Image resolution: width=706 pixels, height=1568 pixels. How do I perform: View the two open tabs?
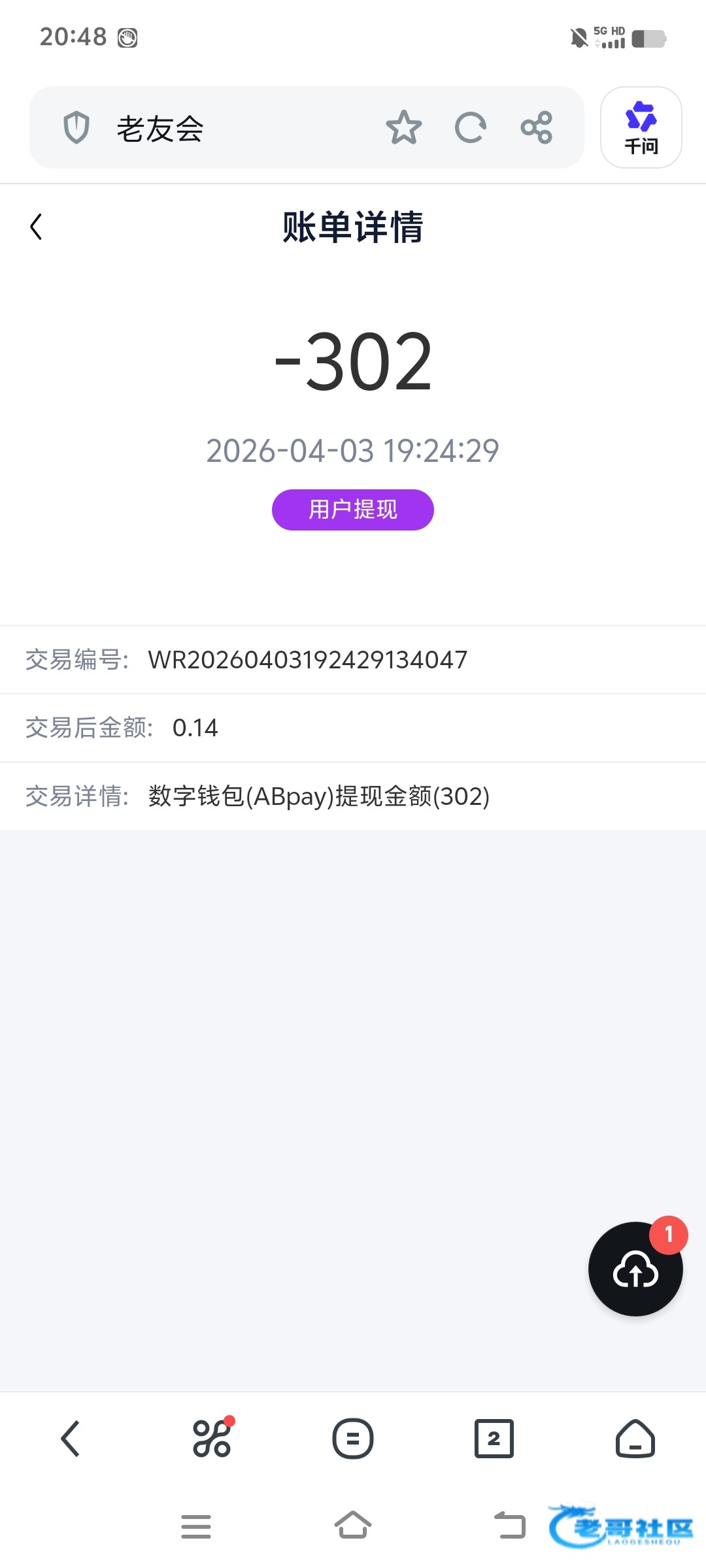pyautogui.click(x=494, y=1439)
